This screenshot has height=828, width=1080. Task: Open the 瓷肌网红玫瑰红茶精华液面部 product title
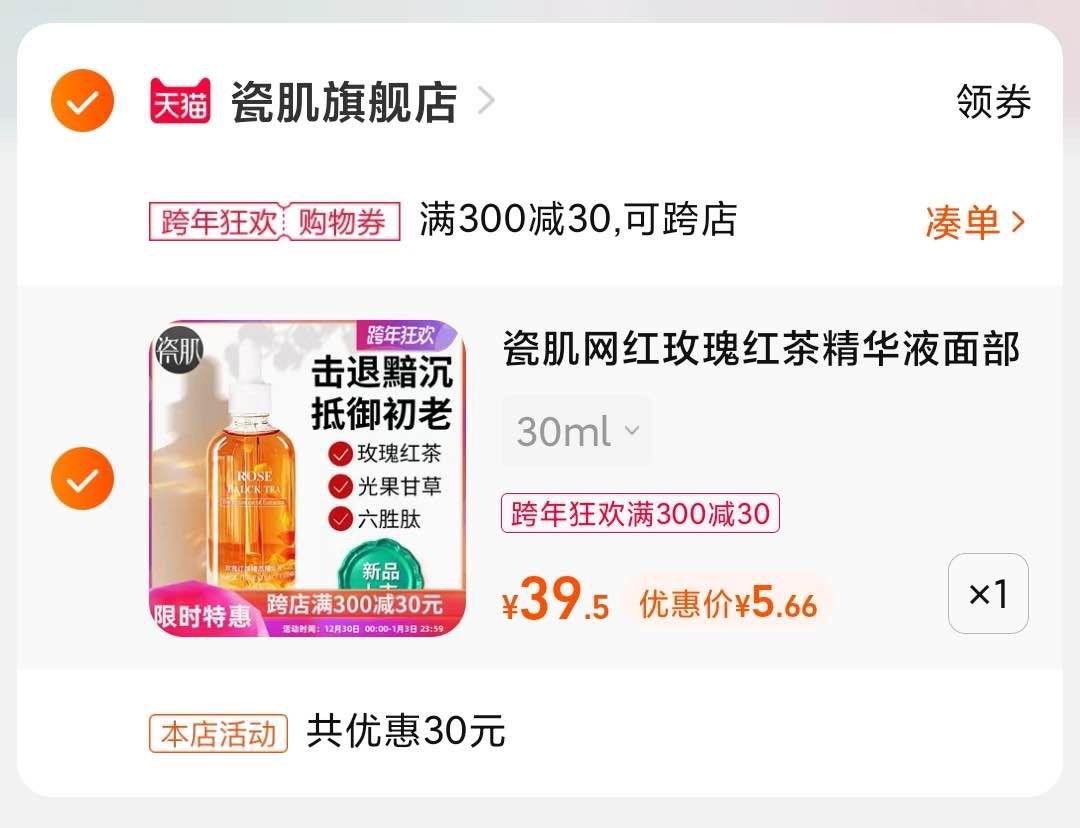(x=760, y=350)
